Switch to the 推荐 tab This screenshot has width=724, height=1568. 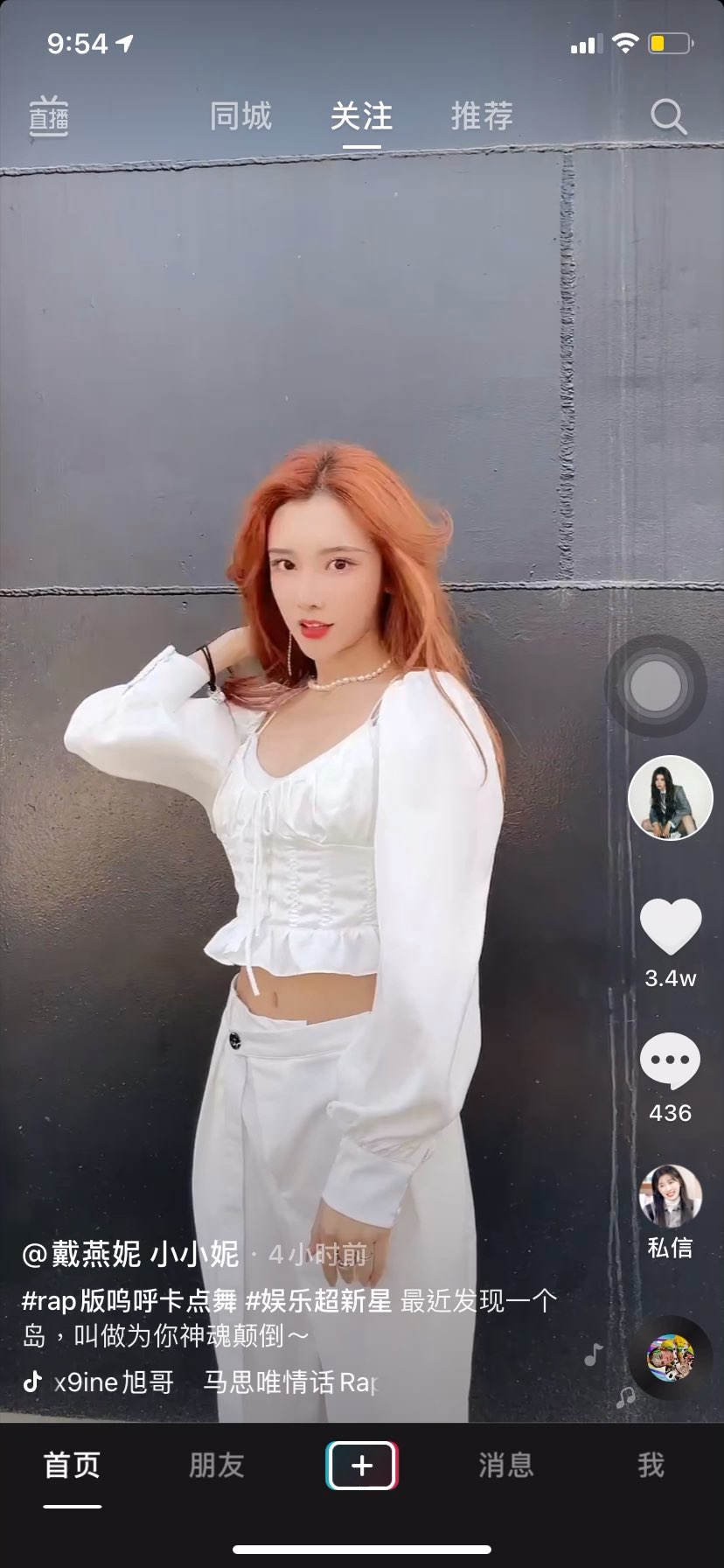482,116
